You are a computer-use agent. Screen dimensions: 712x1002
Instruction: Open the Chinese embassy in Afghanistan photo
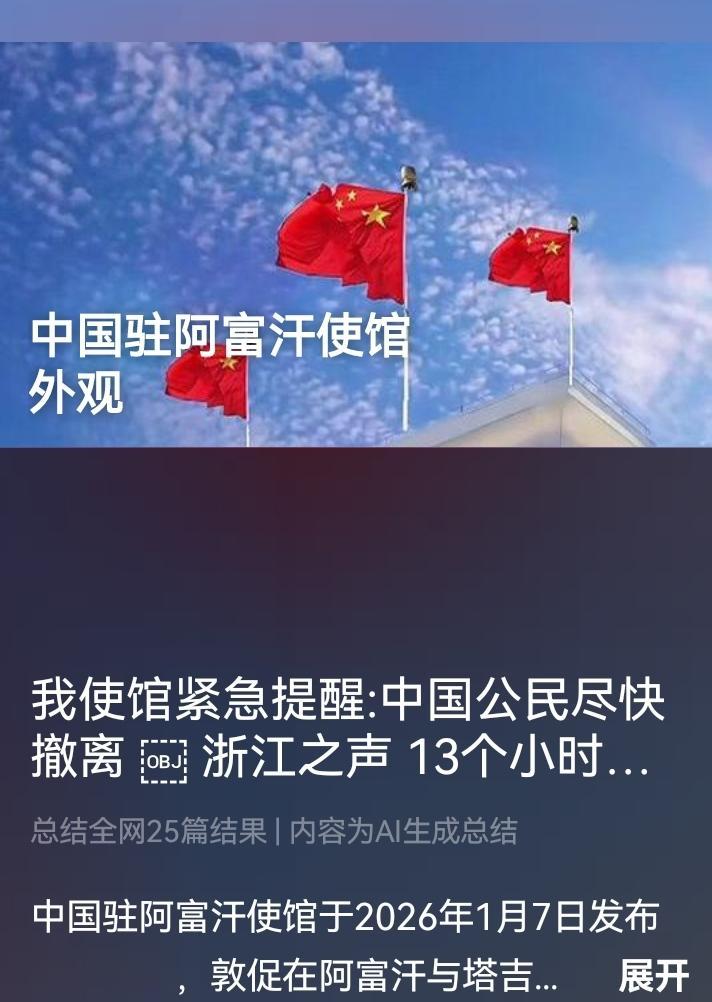[x=356, y=244]
